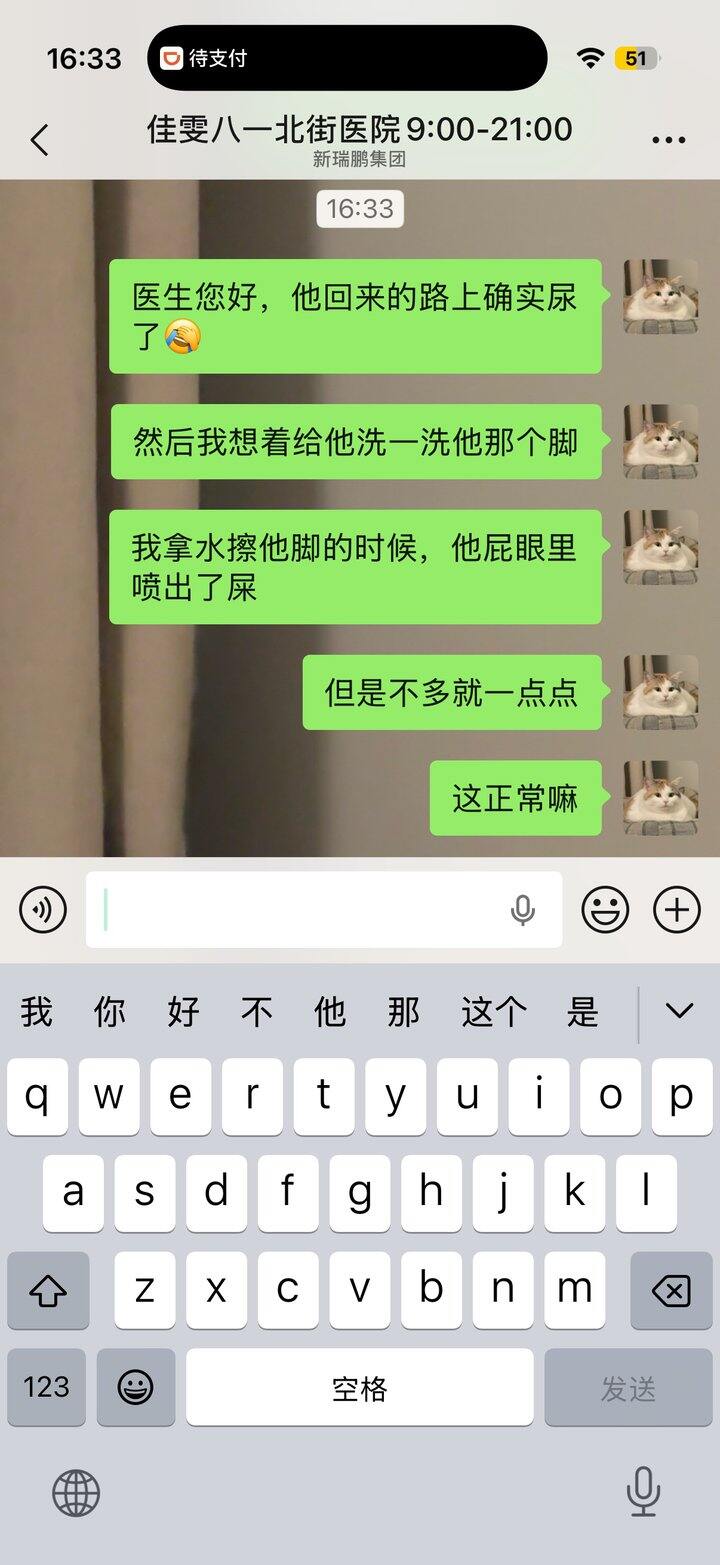Image resolution: width=720 pixels, height=1565 pixels.
Task: Switch input language with the globe key
Action: [x=76, y=1493]
